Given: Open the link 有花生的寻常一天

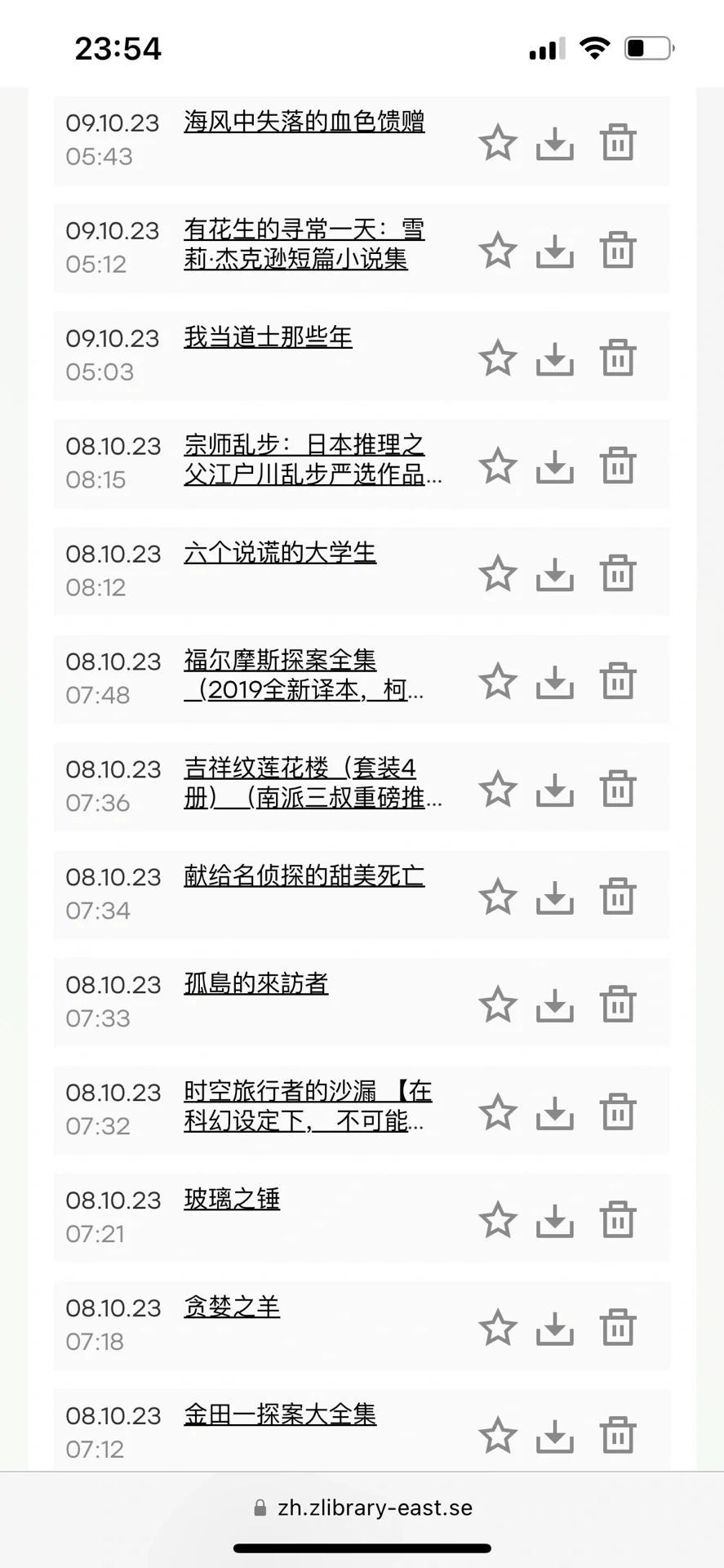Looking at the screenshot, I should (x=304, y=244).
